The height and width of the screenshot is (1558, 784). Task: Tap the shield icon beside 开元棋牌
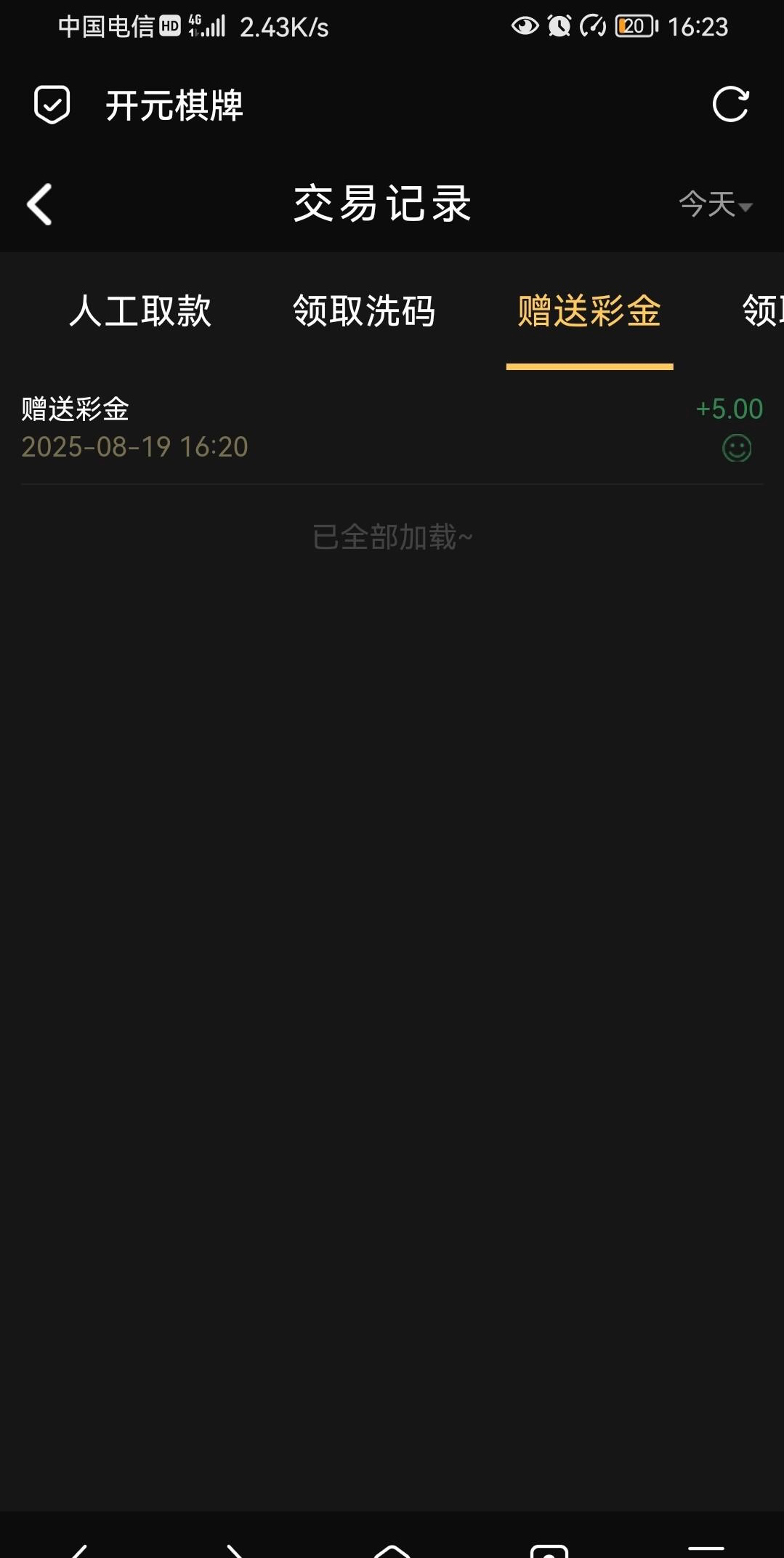[x=52, y=105]
